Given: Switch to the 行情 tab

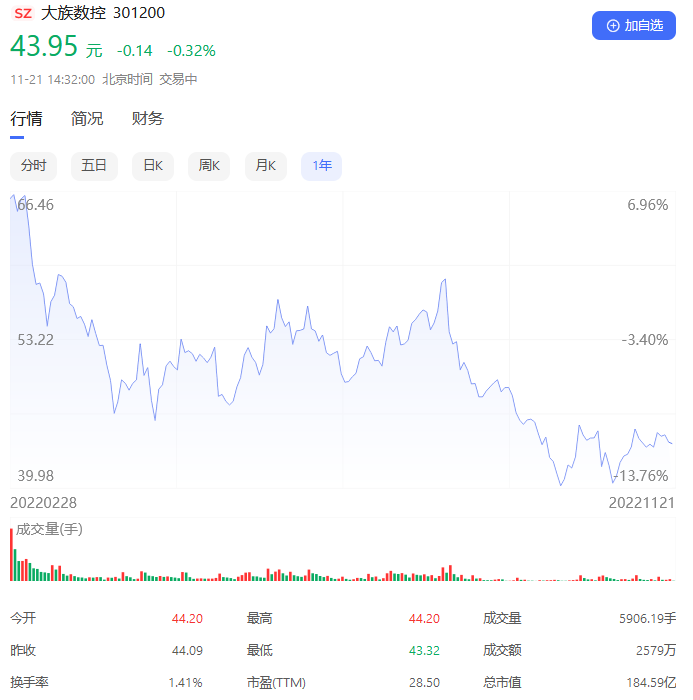Looking at the screenshot, I should pos(27,119).
